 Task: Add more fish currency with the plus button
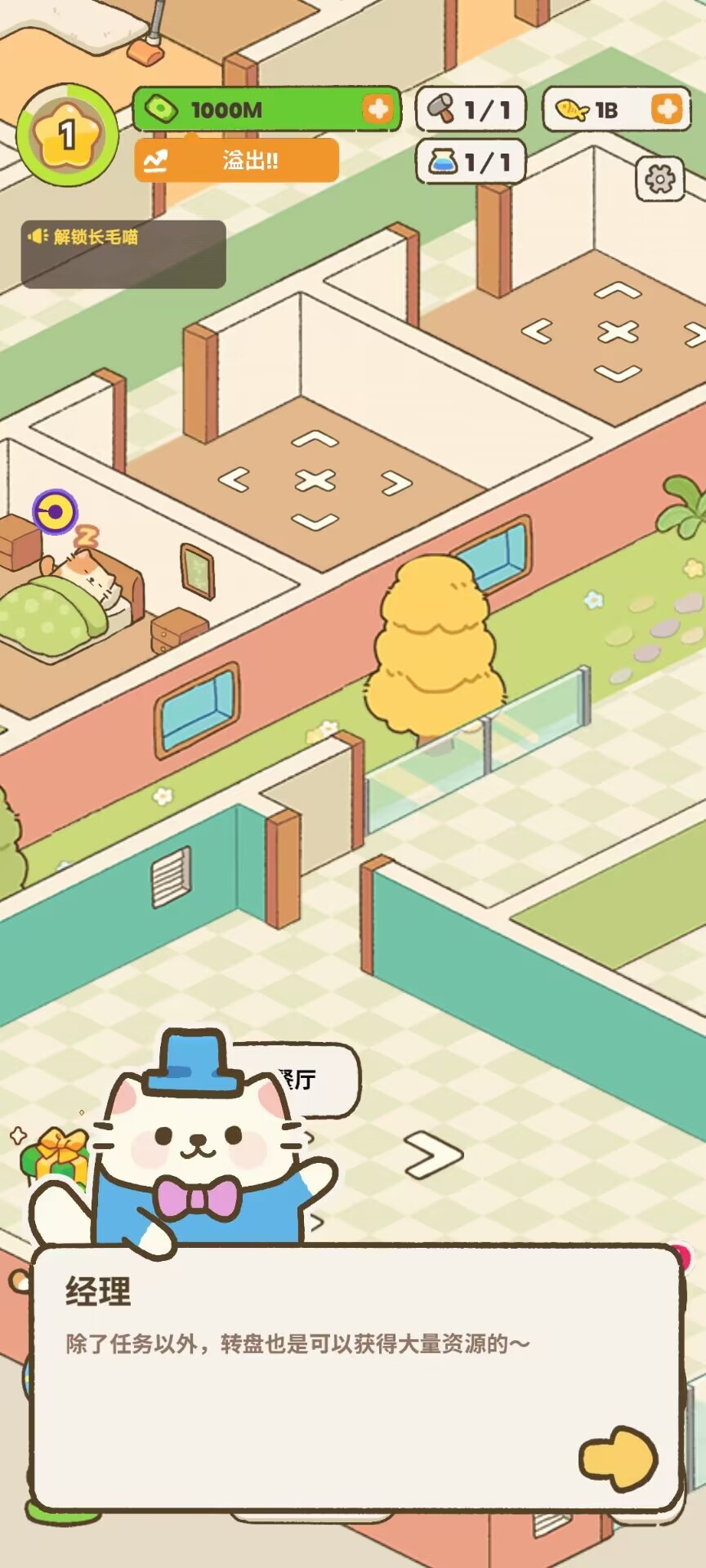(667, 109)
